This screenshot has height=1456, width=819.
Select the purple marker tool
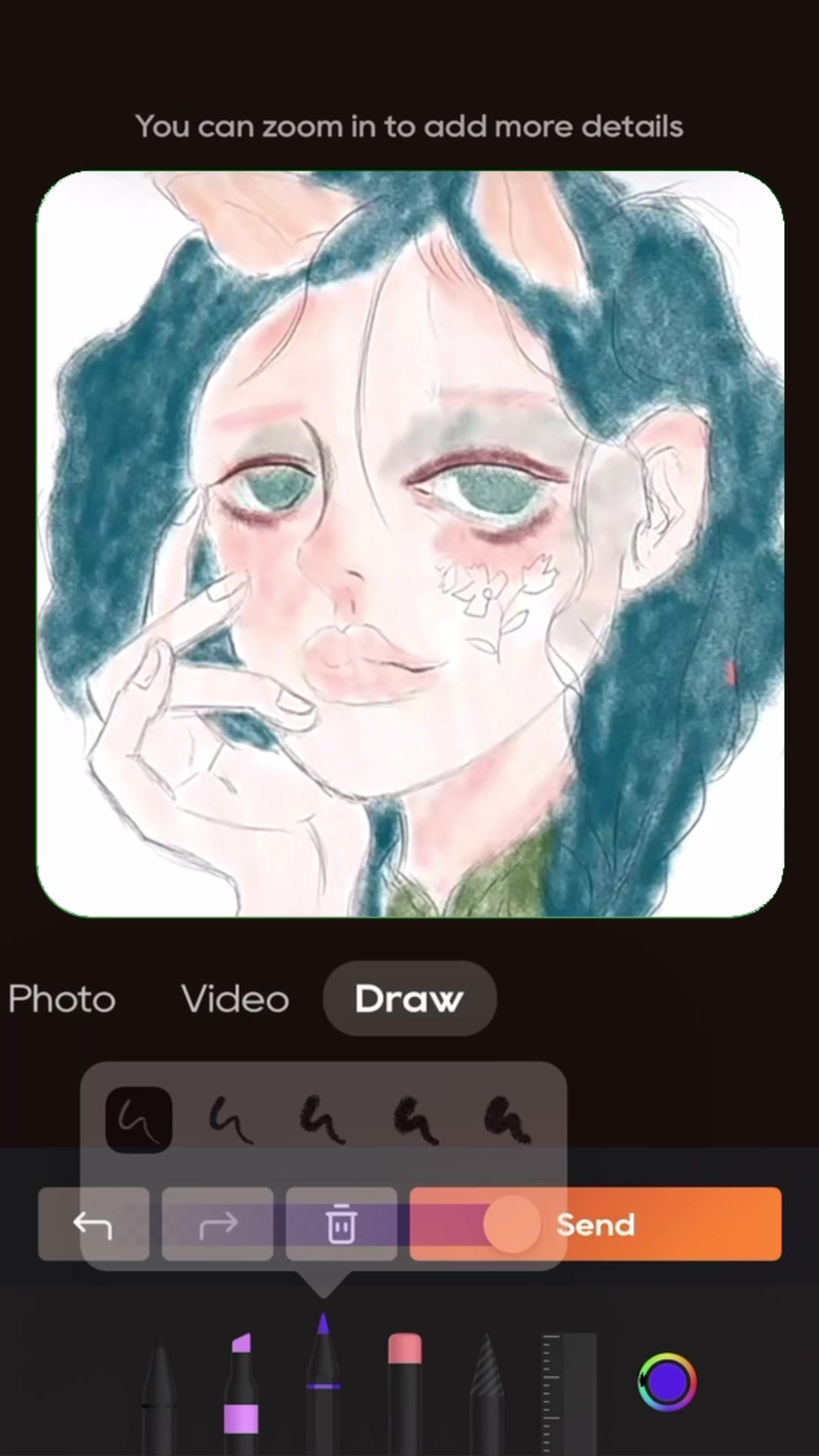pos(241,1394)
